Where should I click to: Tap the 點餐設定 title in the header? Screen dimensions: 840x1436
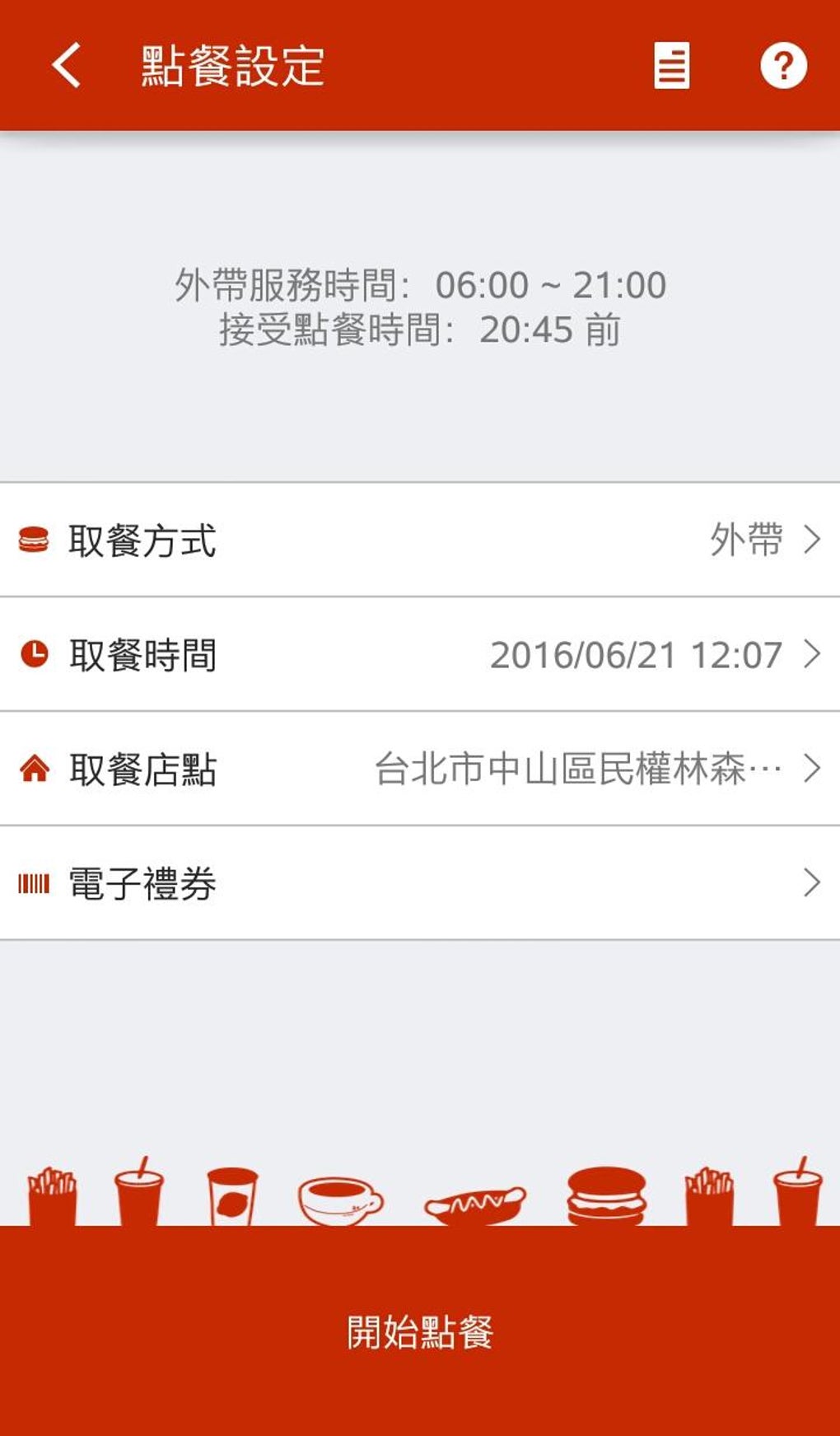(233, 64)
